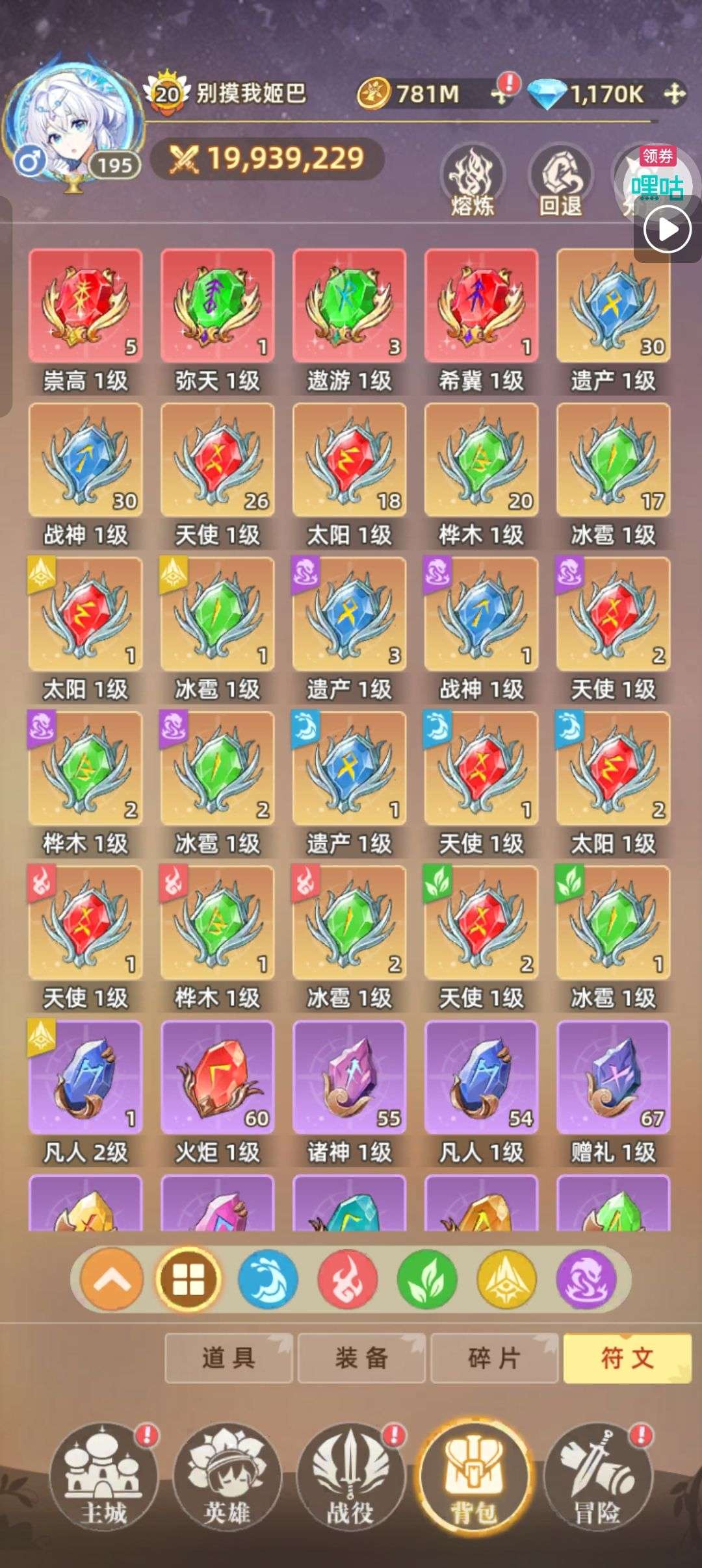
Task: Open the 英雄 heroes section
Action: (227, 1476)
